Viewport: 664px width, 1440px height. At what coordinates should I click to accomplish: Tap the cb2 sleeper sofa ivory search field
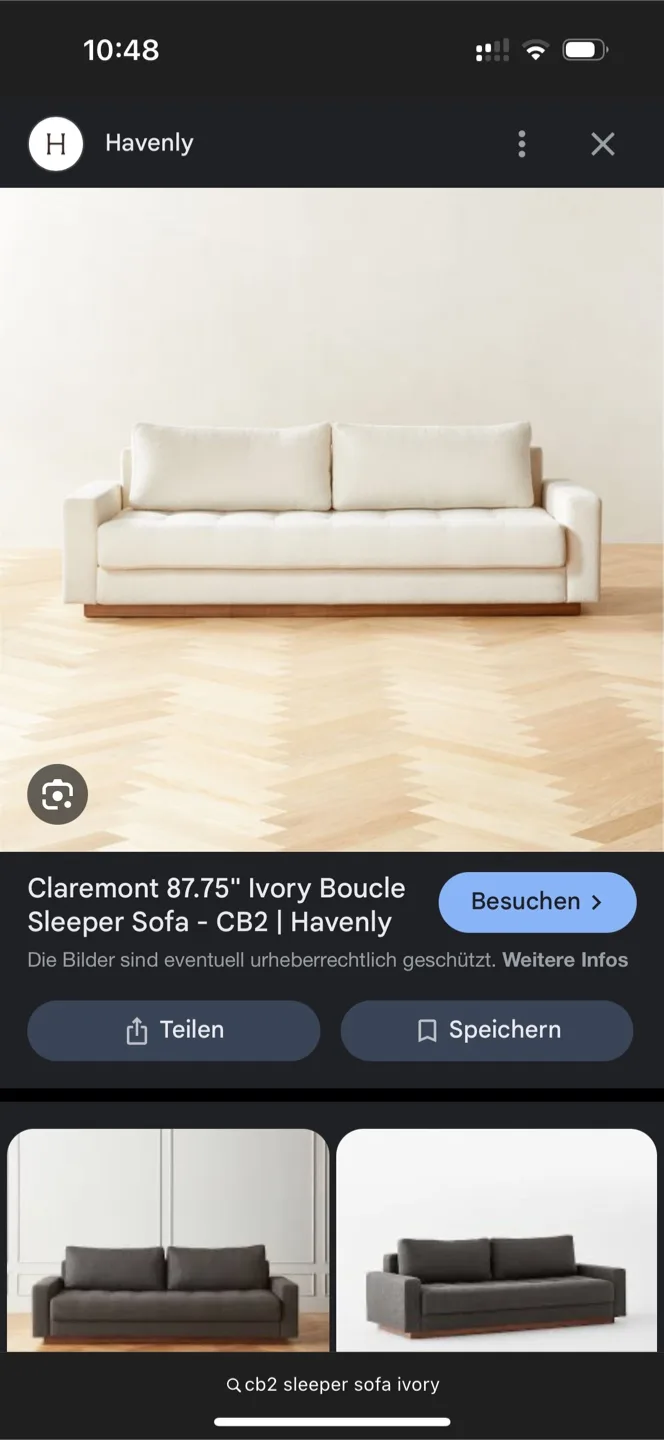[332, 1384]
